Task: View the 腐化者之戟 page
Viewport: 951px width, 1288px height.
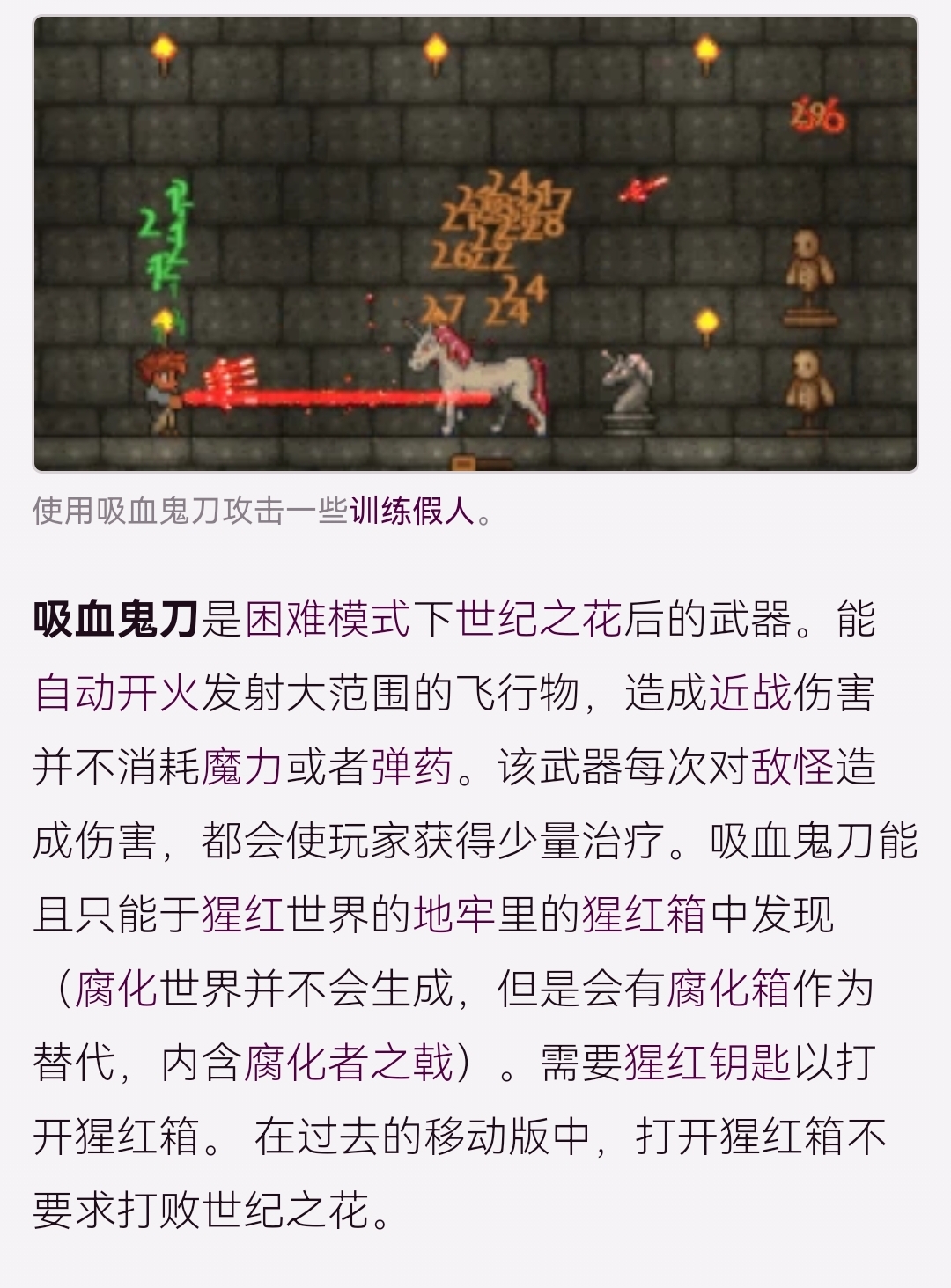Action: point(348,1063)
